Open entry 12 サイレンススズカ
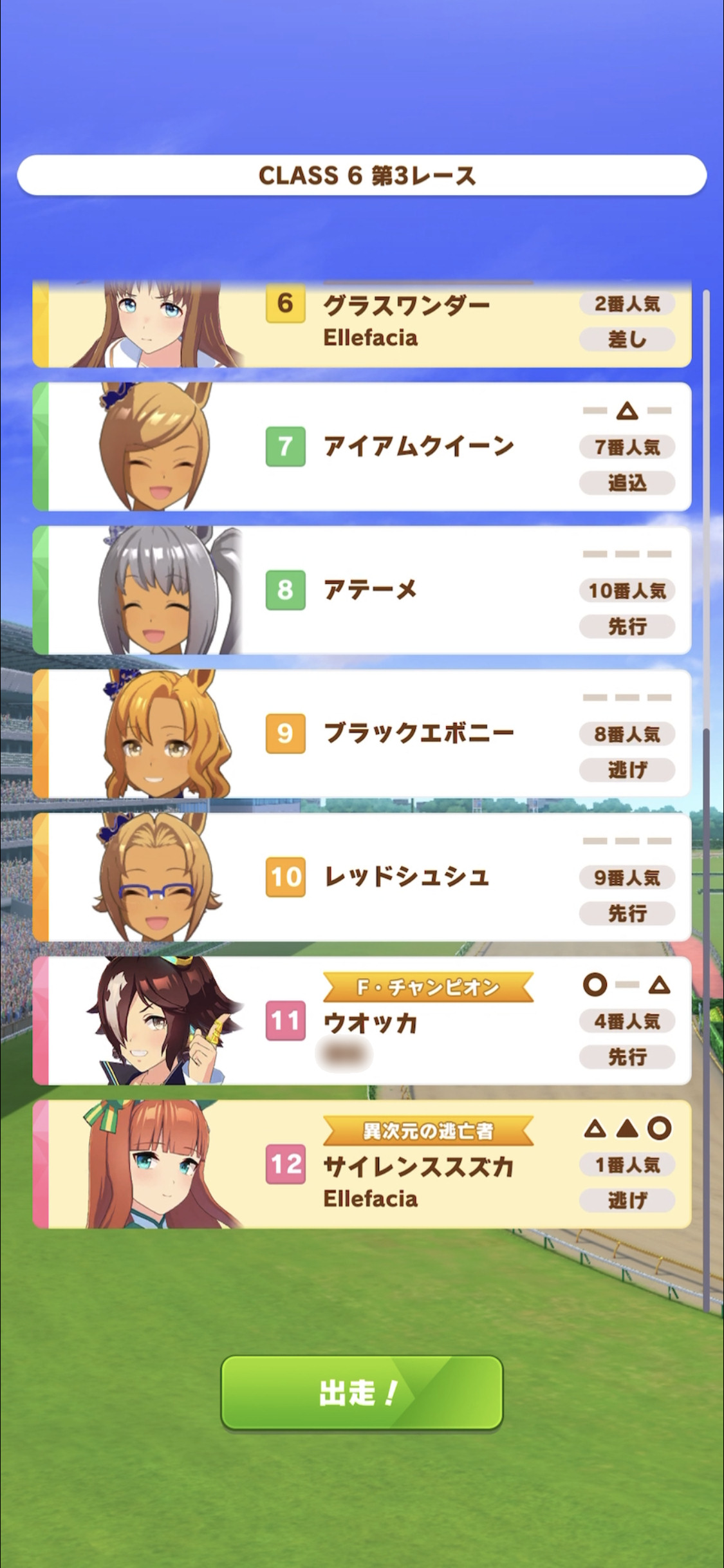Image resolution: width=724 pixels, height=1568 pixels. [362, 1164]
